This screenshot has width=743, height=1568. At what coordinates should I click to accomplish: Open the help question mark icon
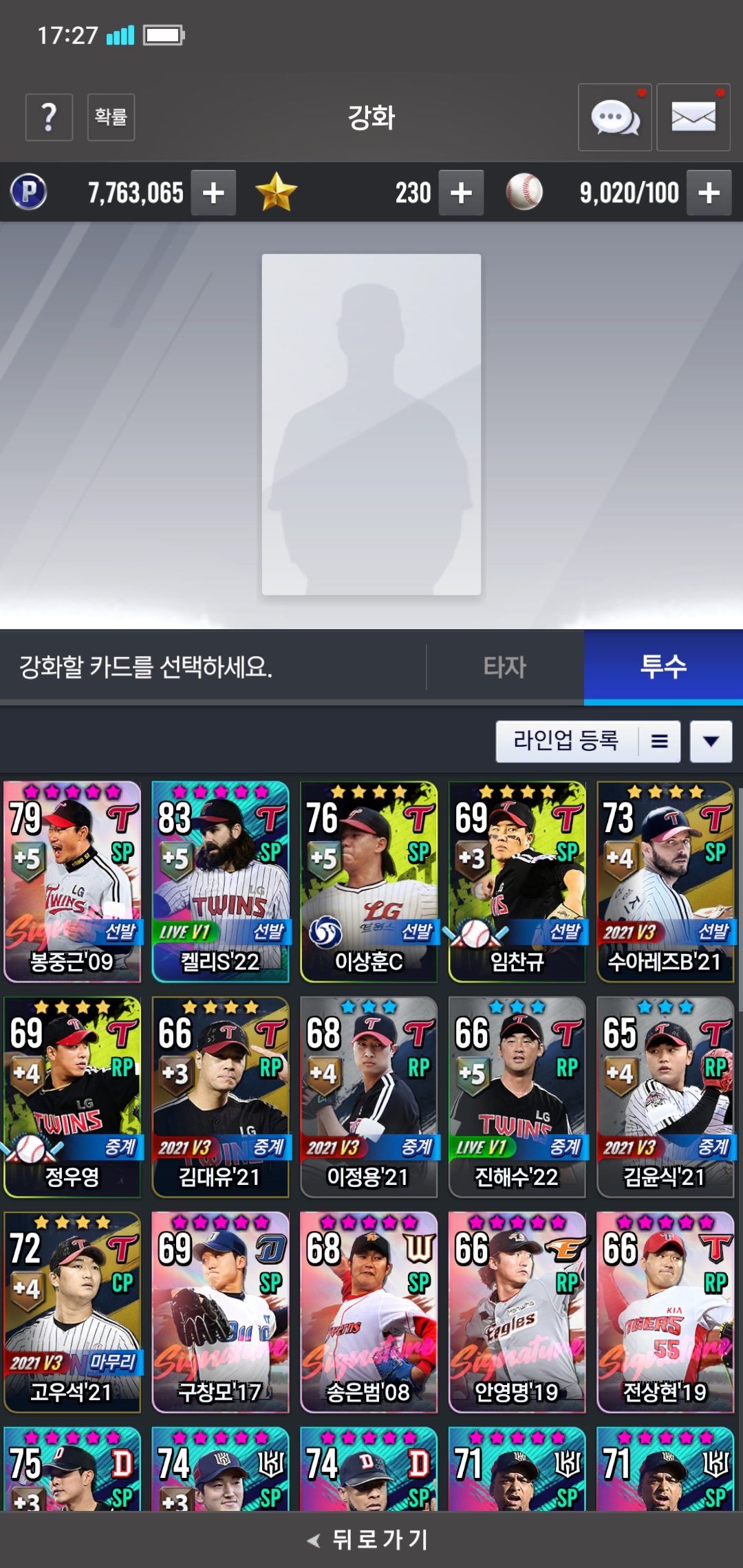coord(49,118)
